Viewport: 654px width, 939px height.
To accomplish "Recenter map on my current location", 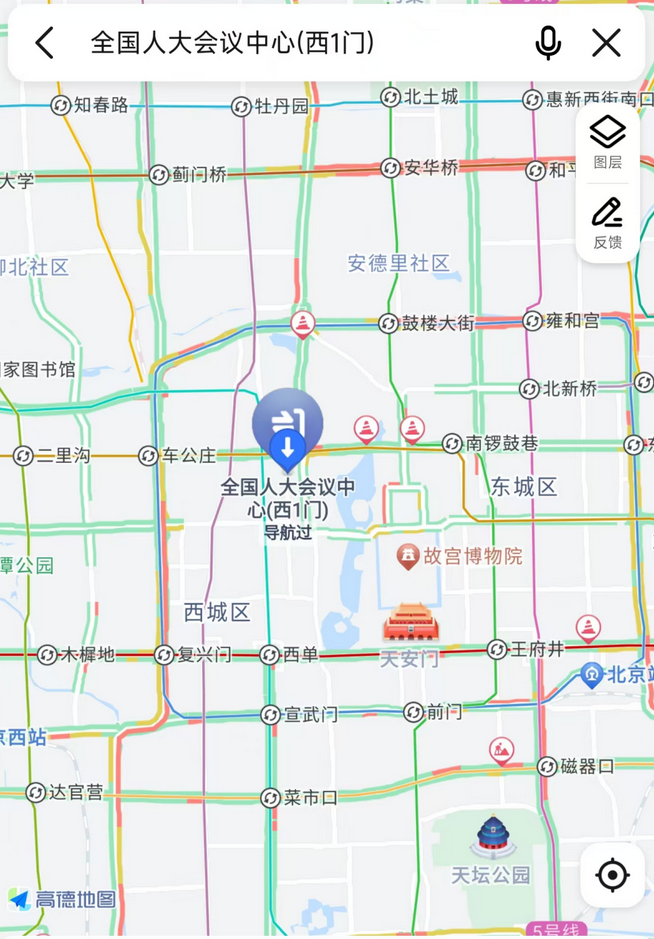I will (x=612, y=875).
